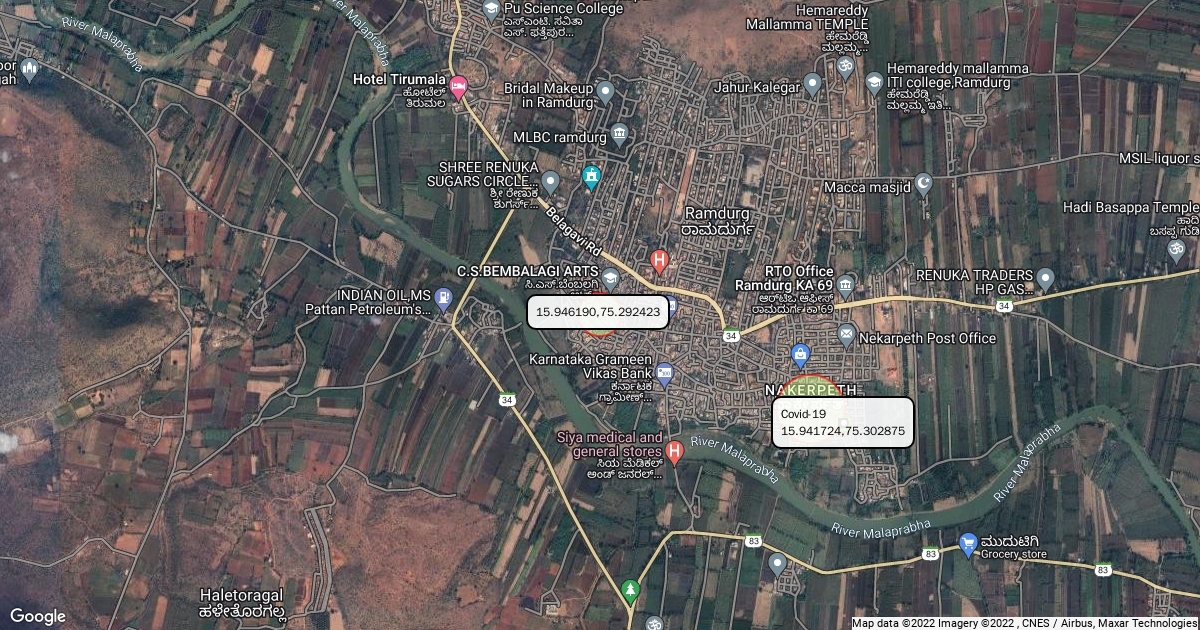Tap the C.S.Bembalagi Arts college pin
This screenshot has width=1200, height=630.
pyautogui.click(x=610, y=277)
